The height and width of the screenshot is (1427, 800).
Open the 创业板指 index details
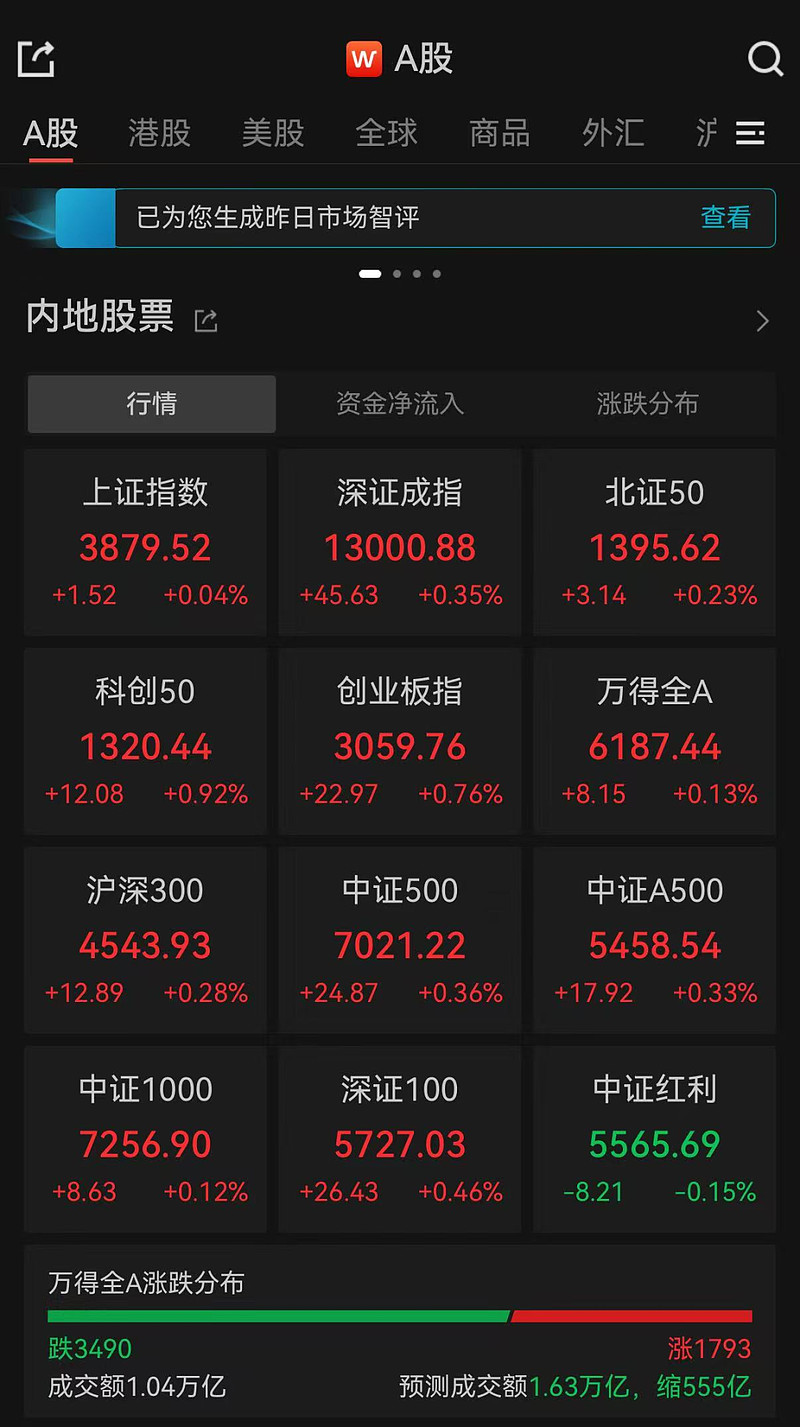pos(399,741)
